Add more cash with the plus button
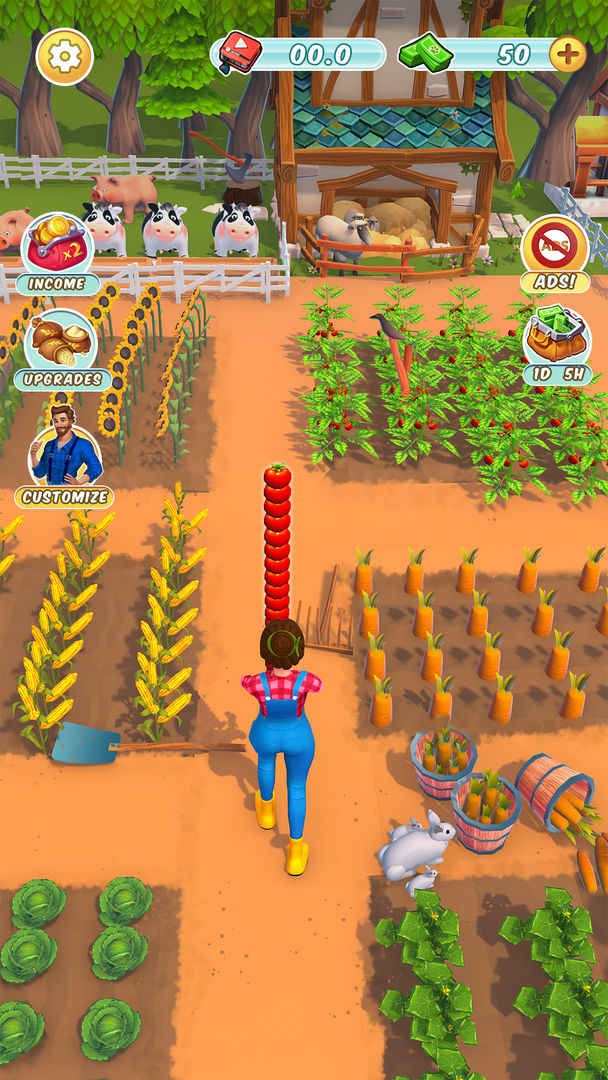This screenshot has height=1080, width=608. pos(567,54)
